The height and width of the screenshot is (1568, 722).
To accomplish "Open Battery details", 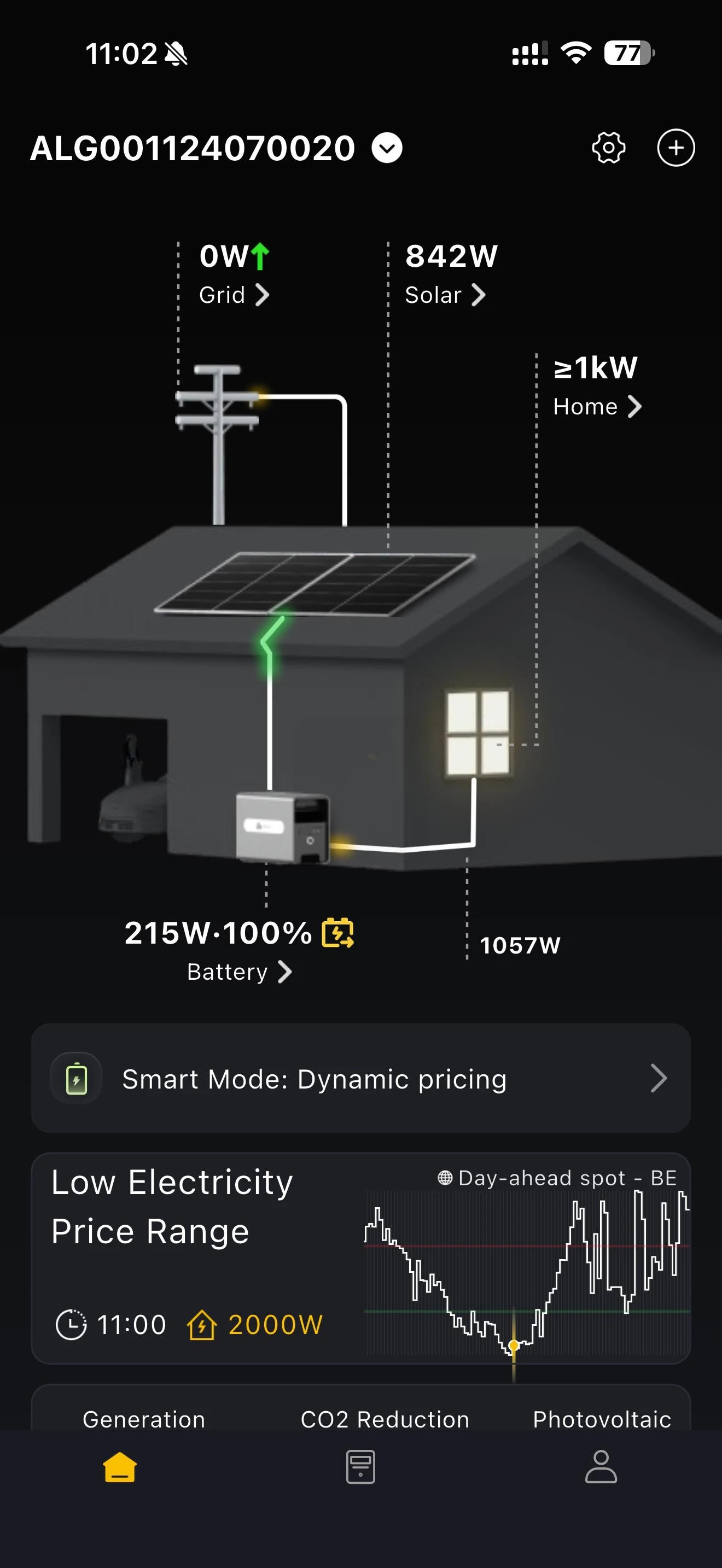I will (x=239, y=972).
